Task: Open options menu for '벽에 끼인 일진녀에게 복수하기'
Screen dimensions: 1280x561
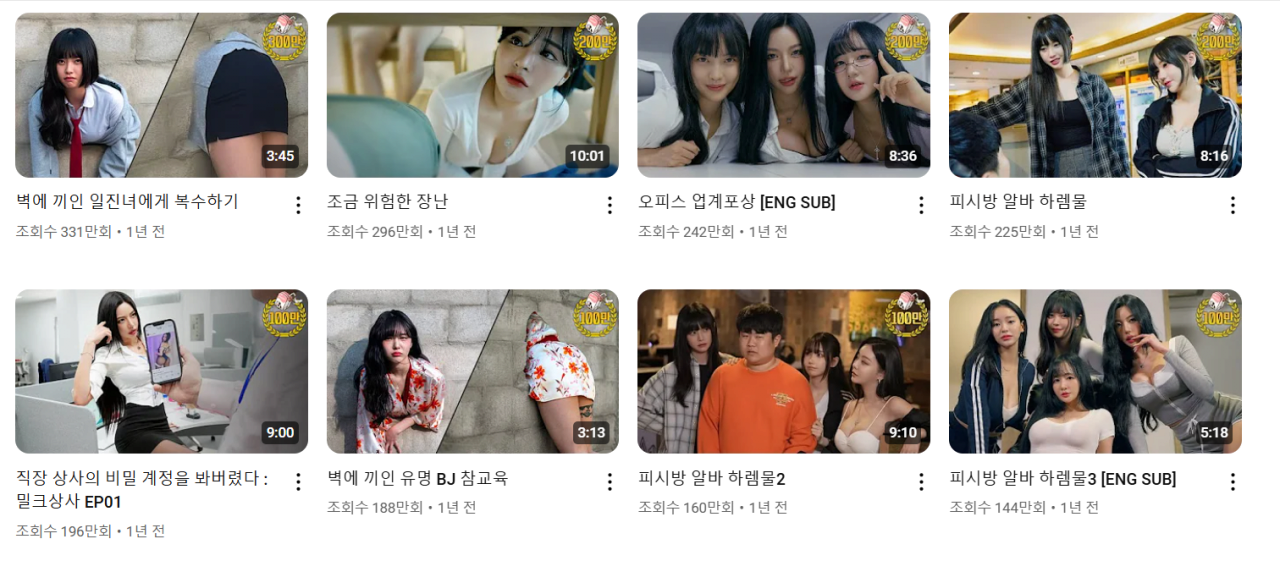Action: tap(298, 205)
